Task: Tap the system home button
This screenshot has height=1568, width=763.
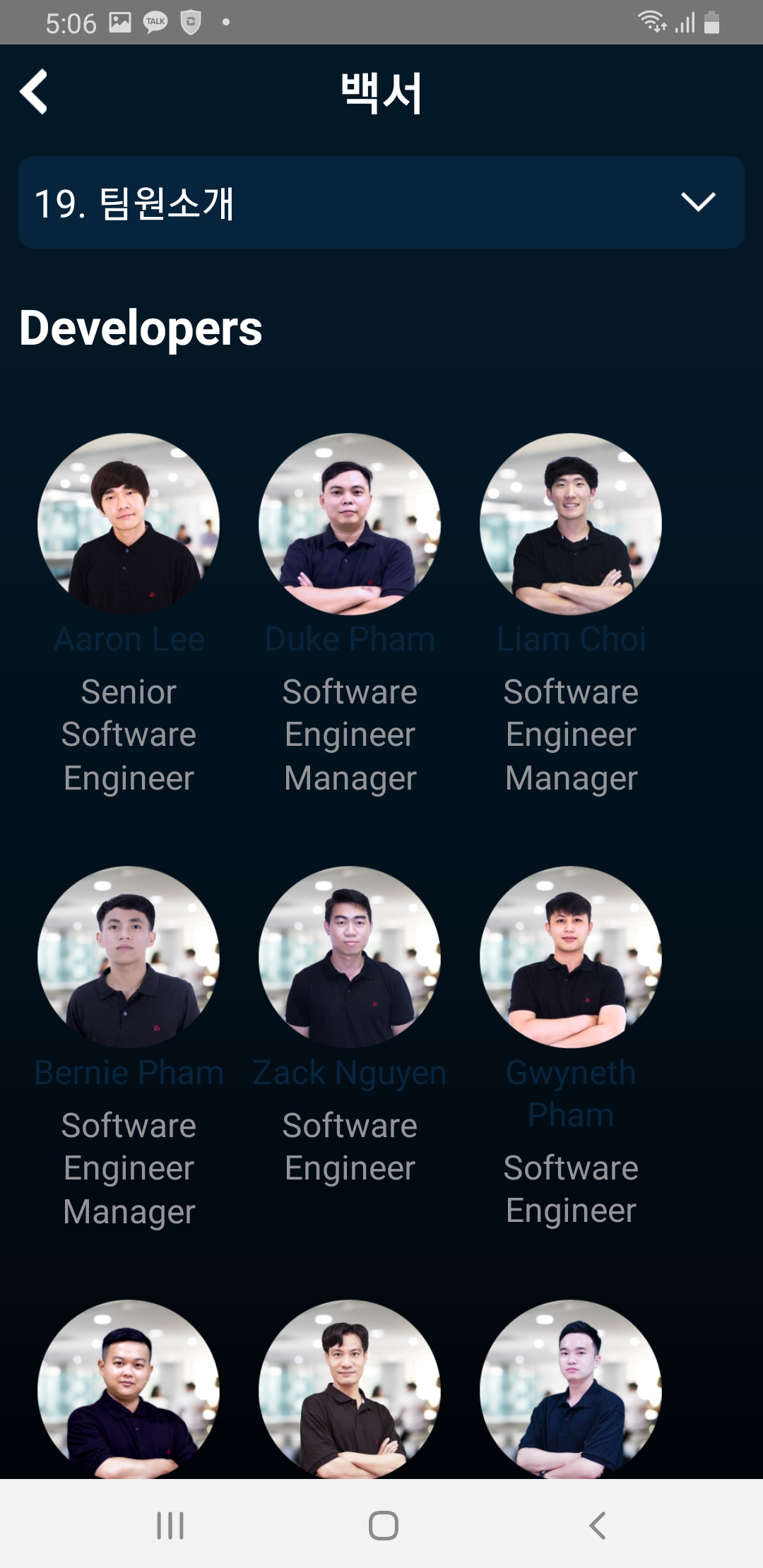Action: pos(383,1525)
